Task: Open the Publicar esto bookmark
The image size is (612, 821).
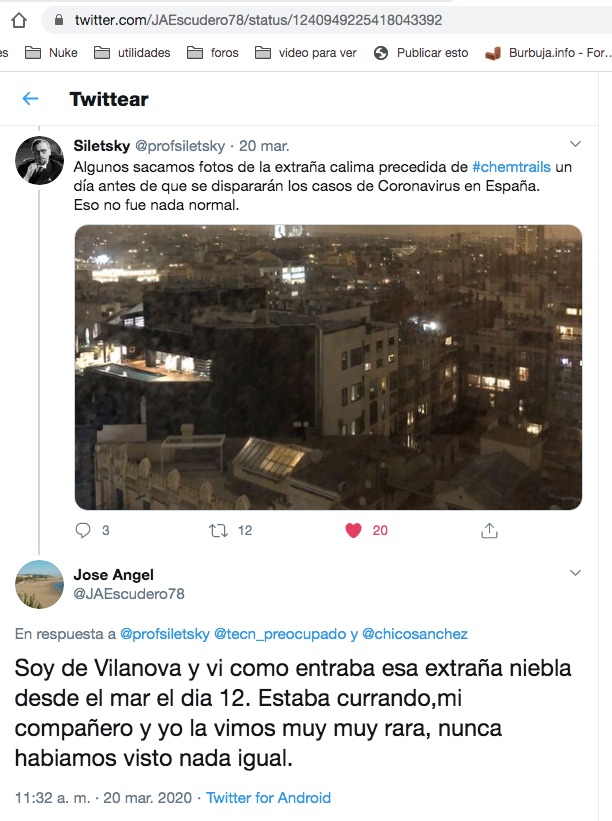Action: coord(421,53)
